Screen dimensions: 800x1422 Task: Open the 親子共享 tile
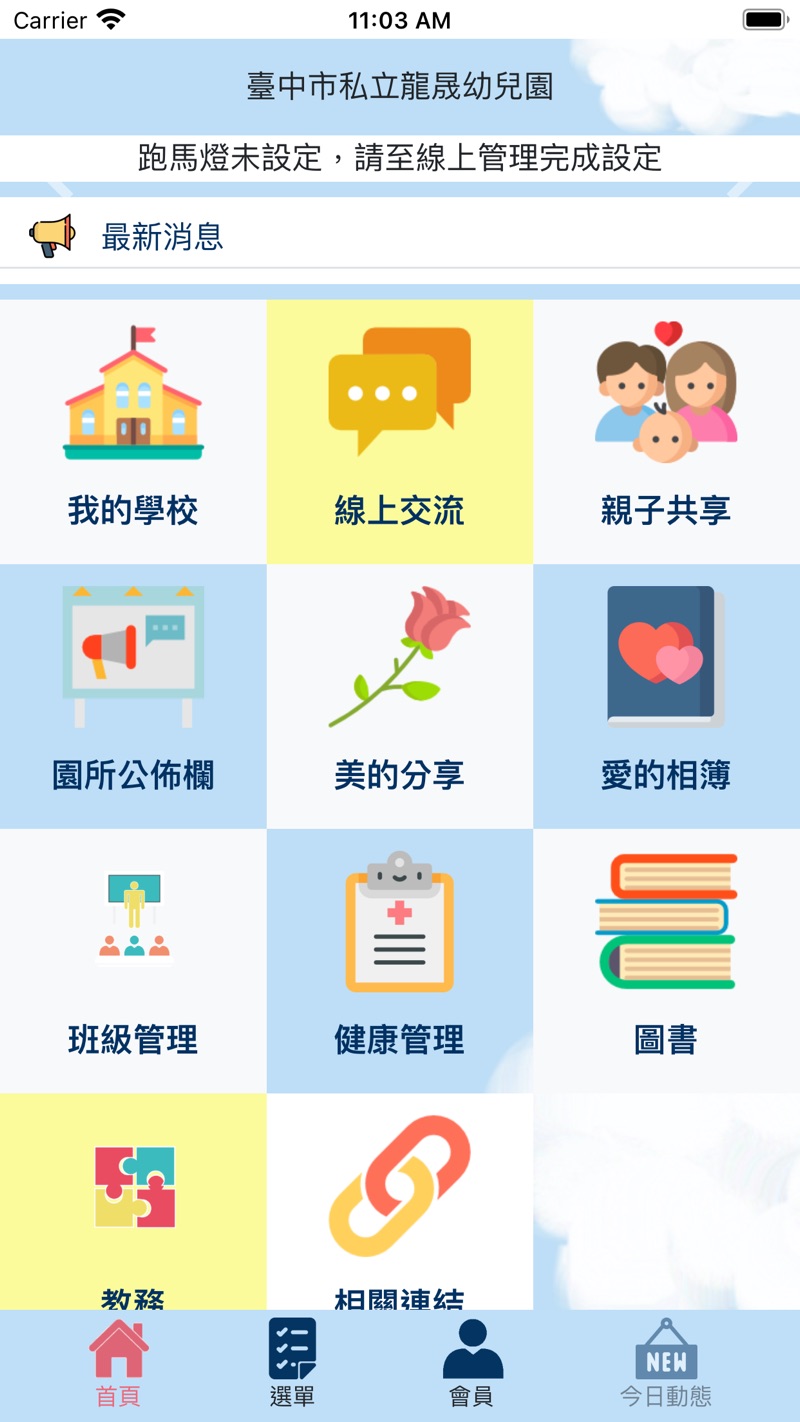click(x=666, y=432)
